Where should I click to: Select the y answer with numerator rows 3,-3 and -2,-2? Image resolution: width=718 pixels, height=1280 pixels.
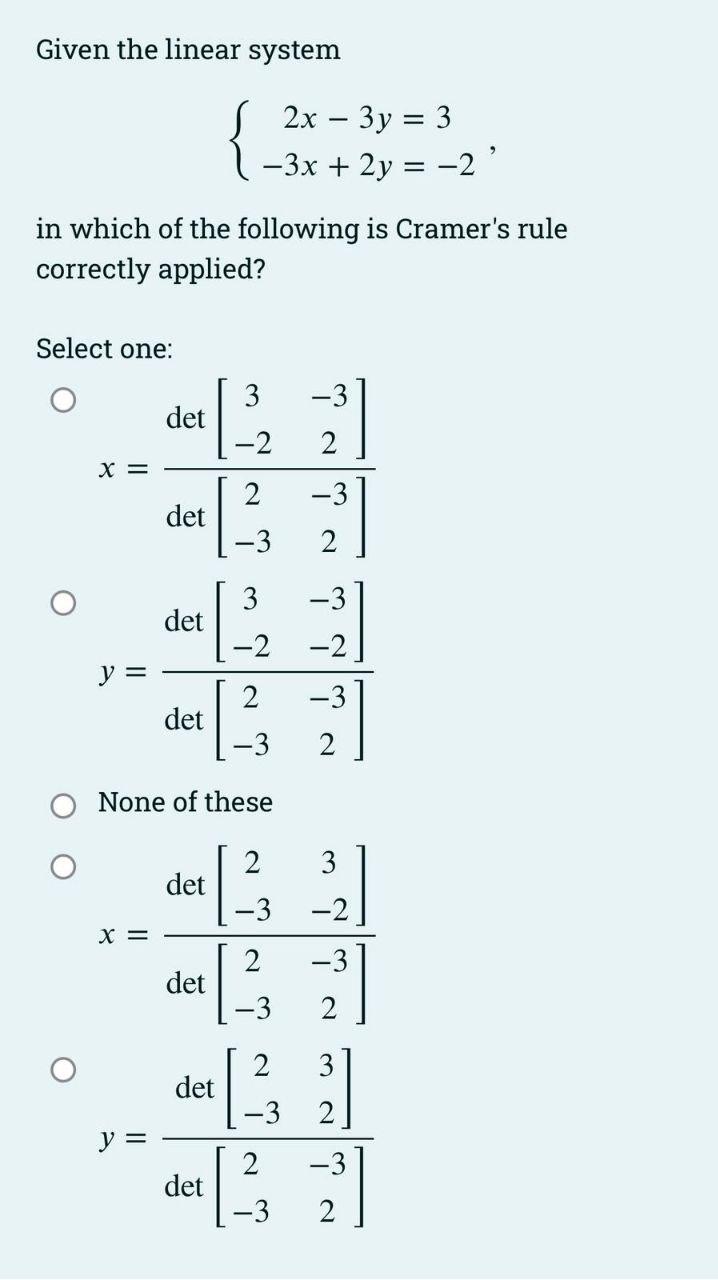click(63, 603)
